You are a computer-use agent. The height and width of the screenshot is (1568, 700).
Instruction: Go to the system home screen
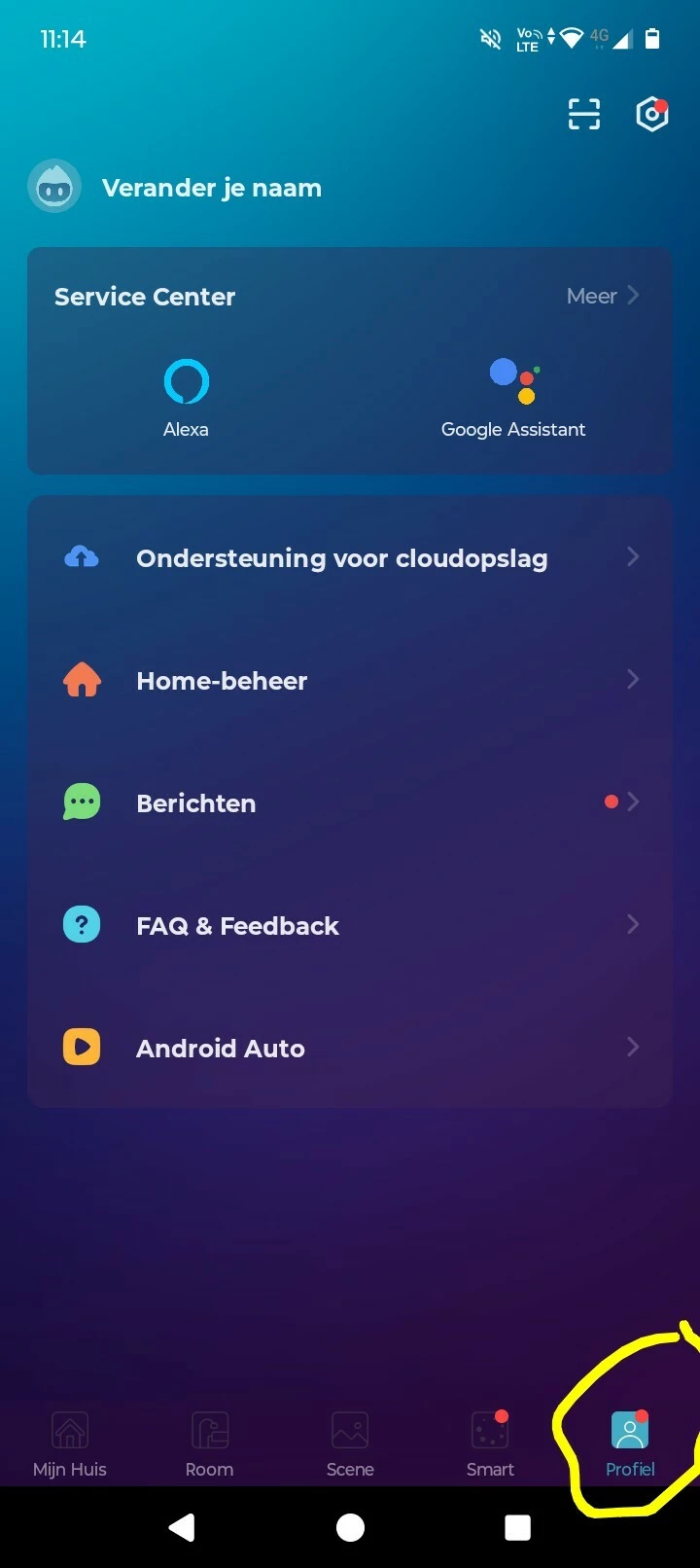pos(350,1528)
